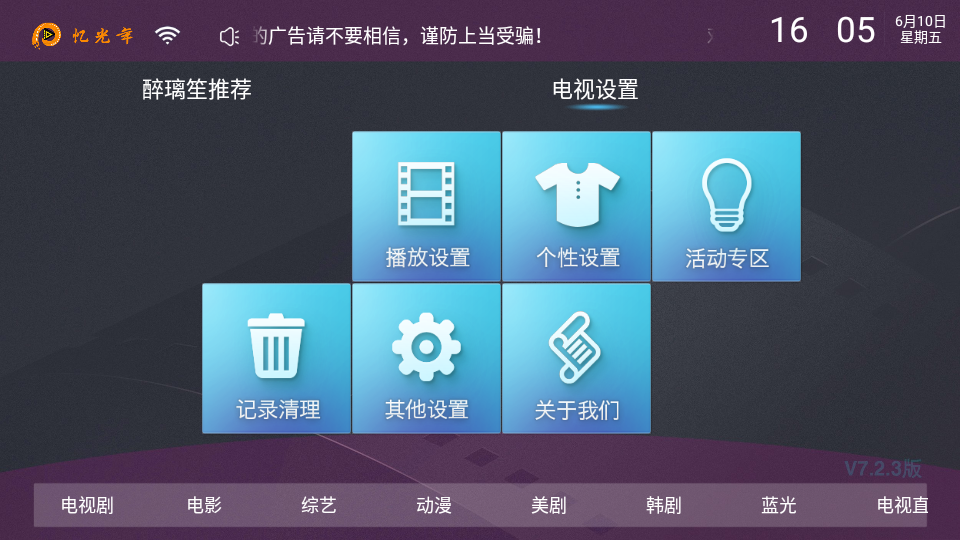Viewport: 960px width, 540px height.
Task: Open 个性设置 personalization tile
Action: pos(576,206)
